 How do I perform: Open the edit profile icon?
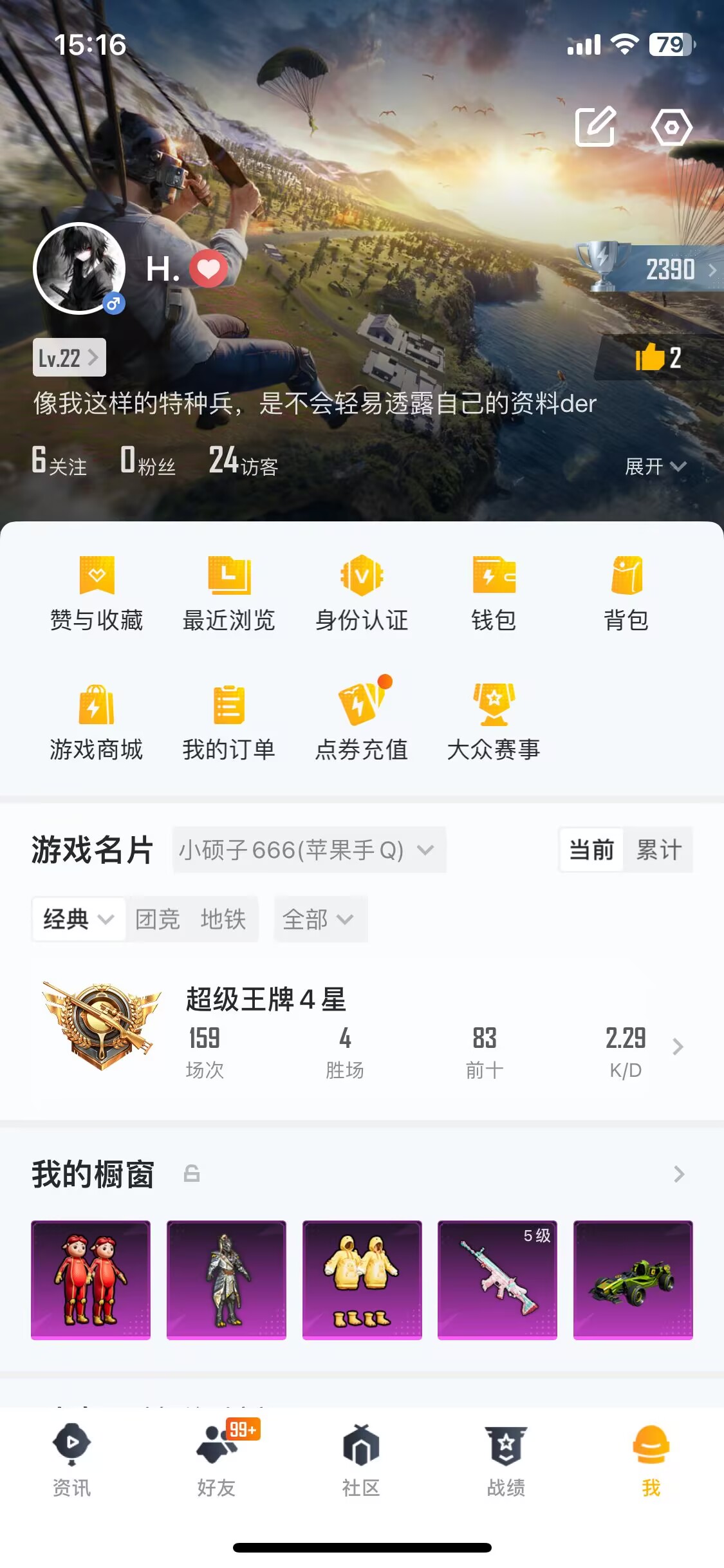click(x=595, y=127)
